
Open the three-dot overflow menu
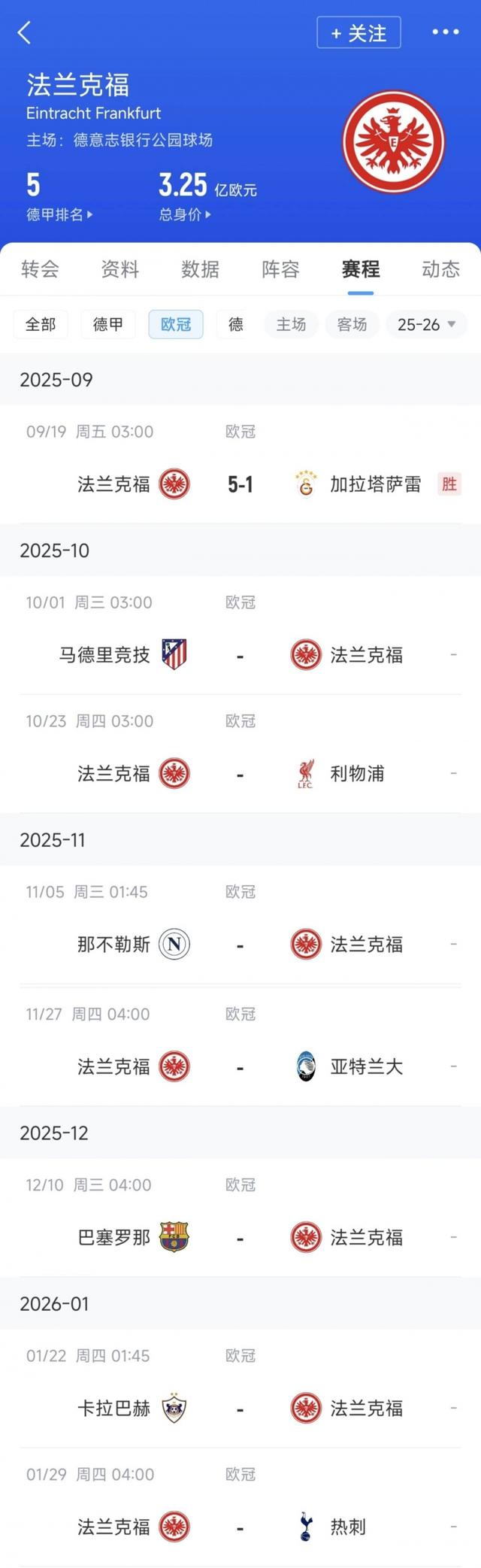pos(445,32)
